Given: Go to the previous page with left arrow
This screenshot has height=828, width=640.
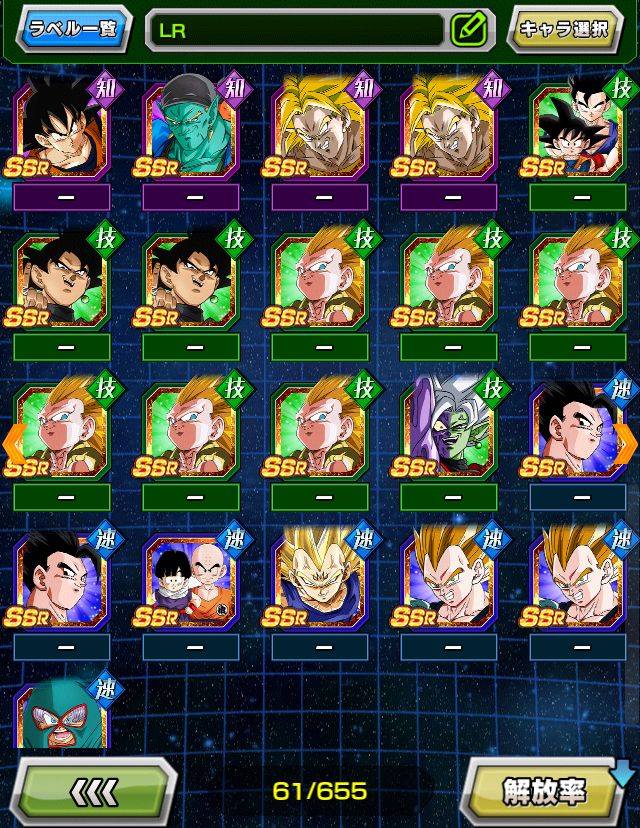Looking at the screenshot, I should pyautogui.click(x=12, y=440).
